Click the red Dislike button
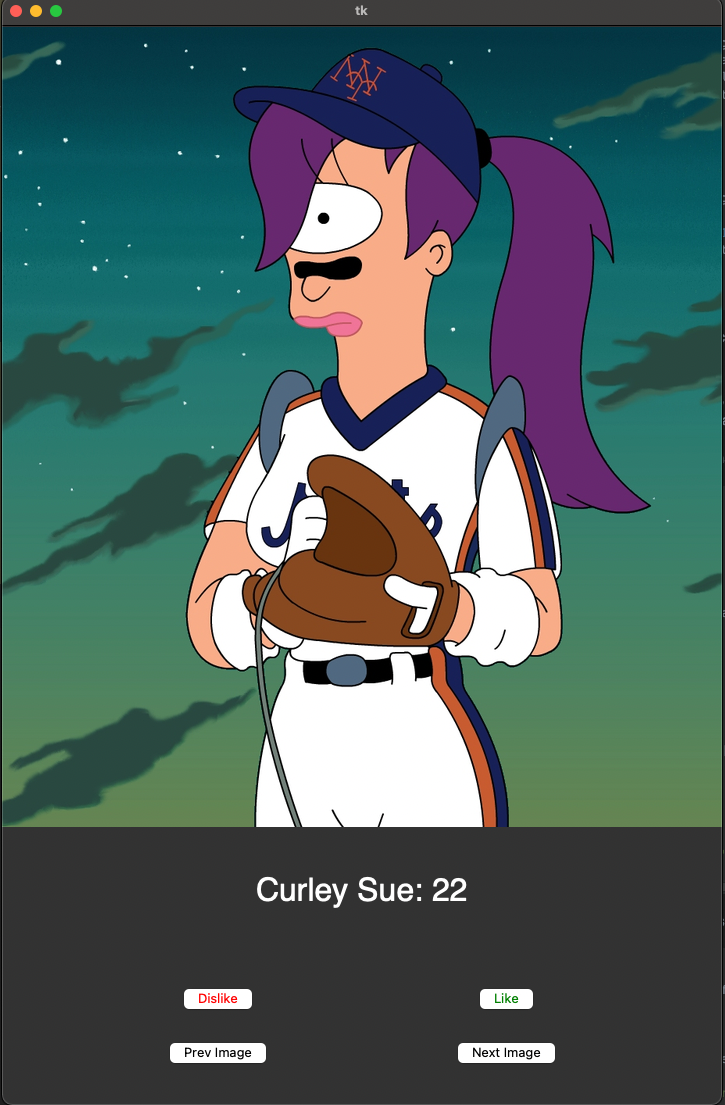725x1105 pixels. point(217,998)
